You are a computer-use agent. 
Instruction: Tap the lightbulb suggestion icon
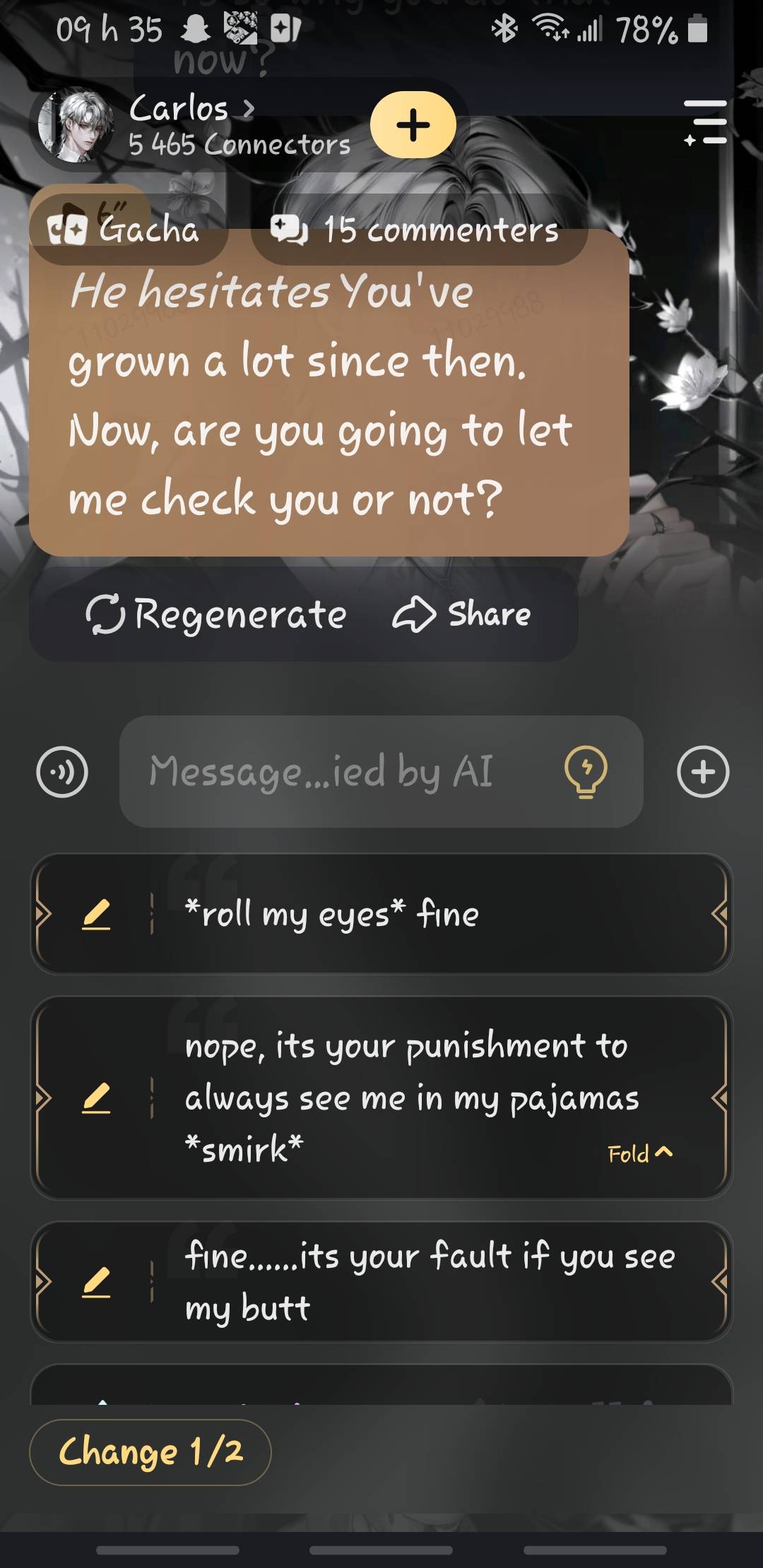(x=586, y=772)
